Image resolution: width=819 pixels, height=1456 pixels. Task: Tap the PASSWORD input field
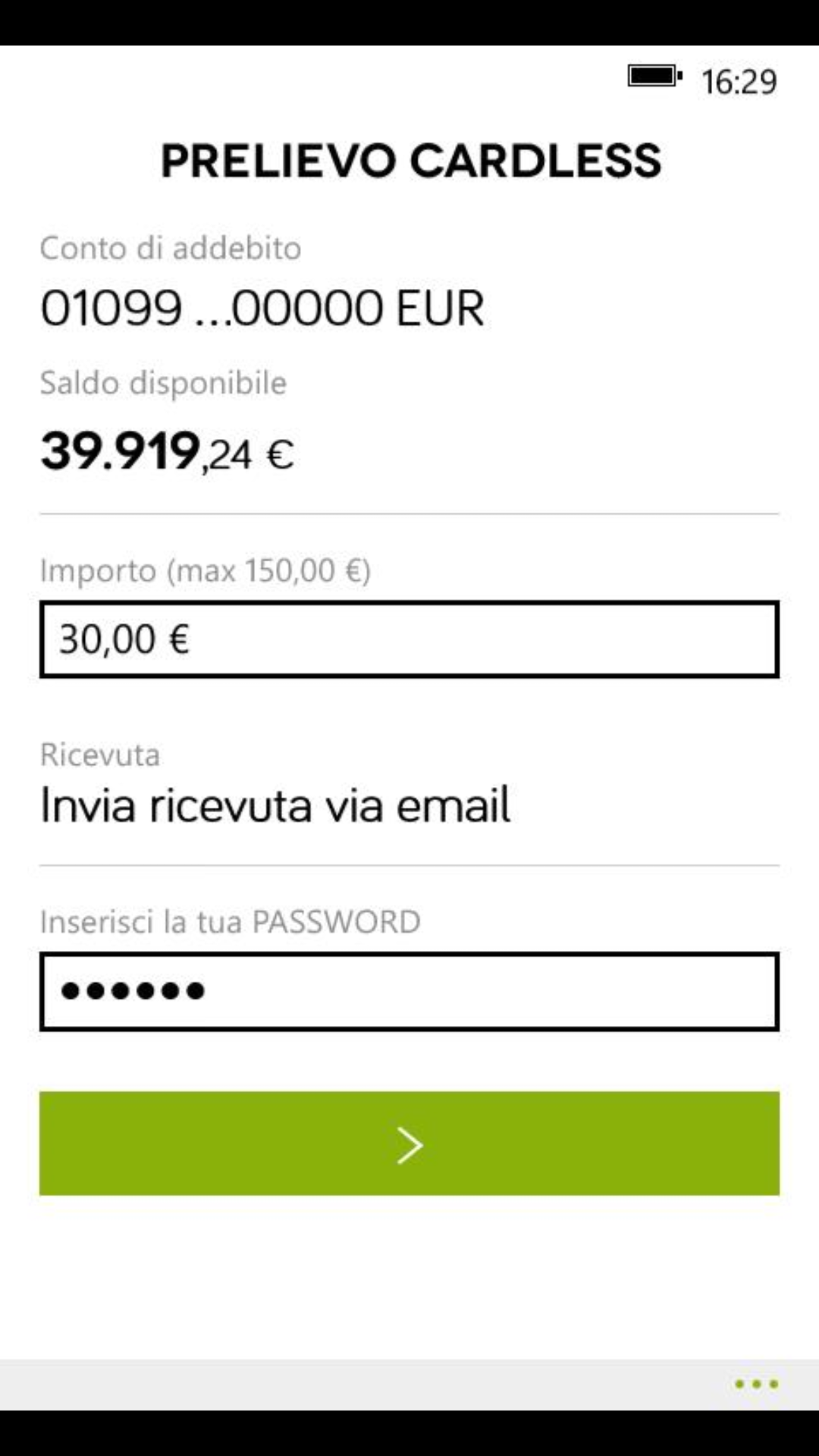coord(409,991)
